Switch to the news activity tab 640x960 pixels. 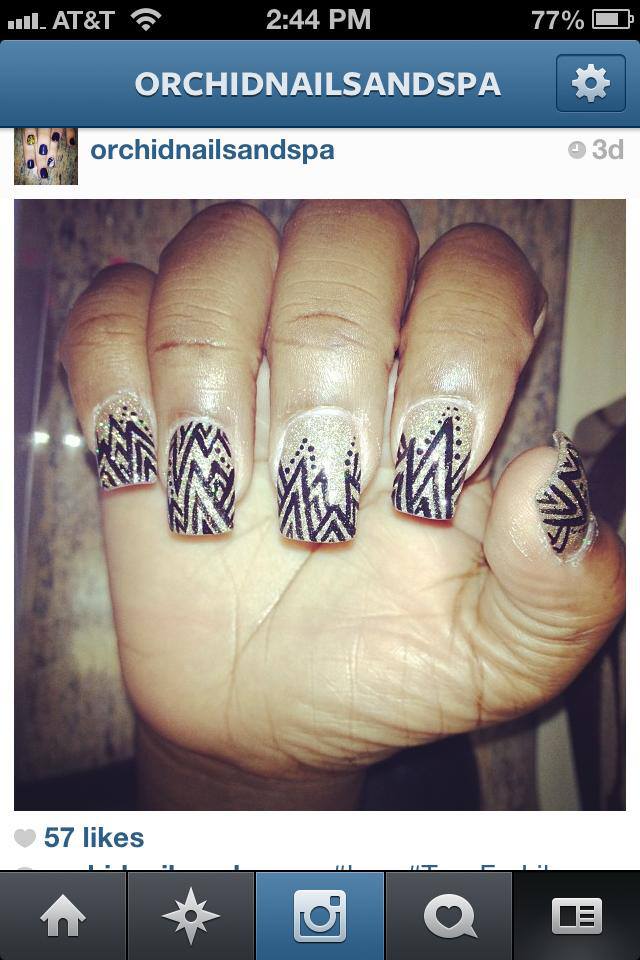(448, 916)
